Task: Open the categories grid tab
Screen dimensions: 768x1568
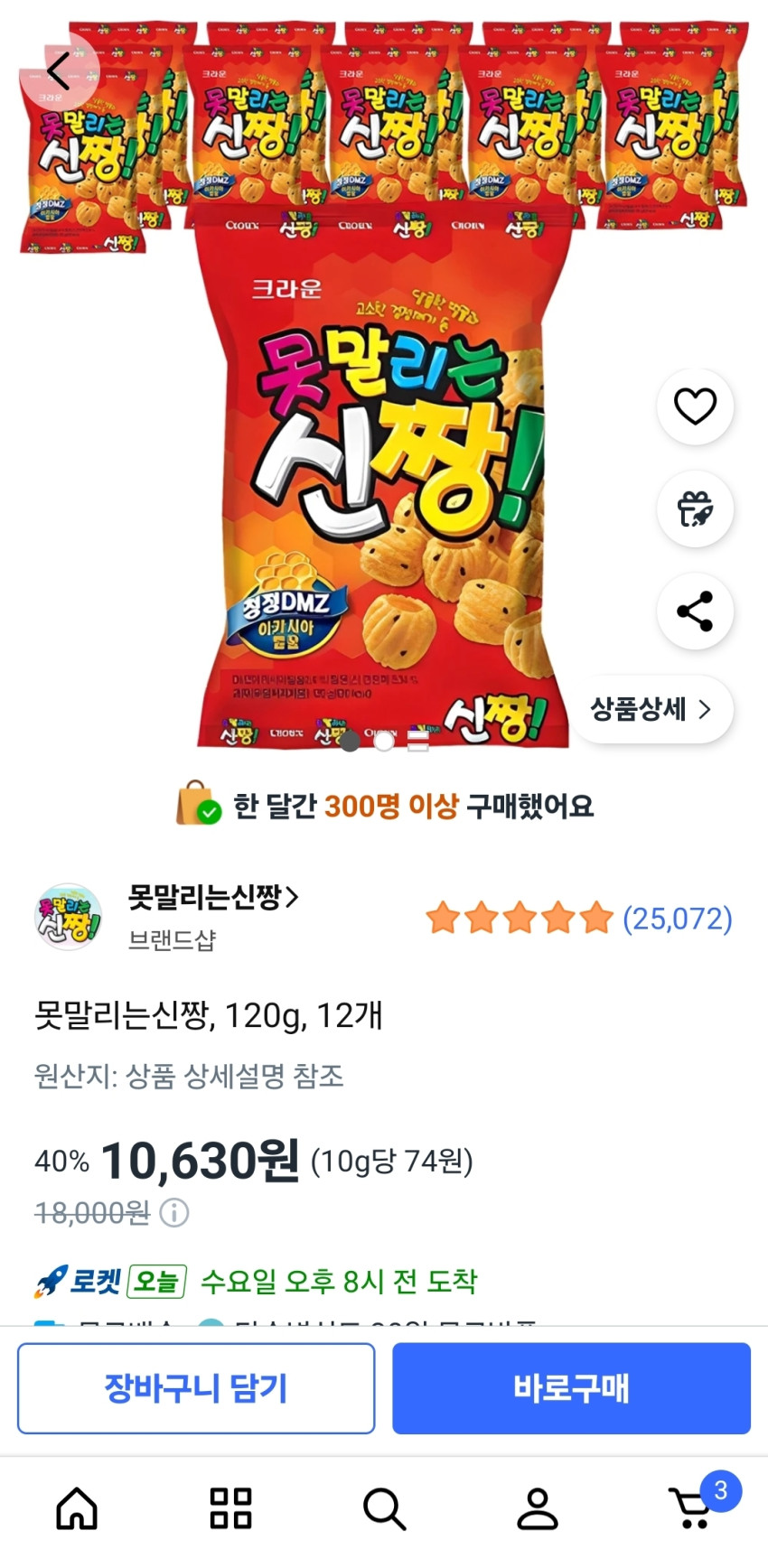Action: (230, 1508)
